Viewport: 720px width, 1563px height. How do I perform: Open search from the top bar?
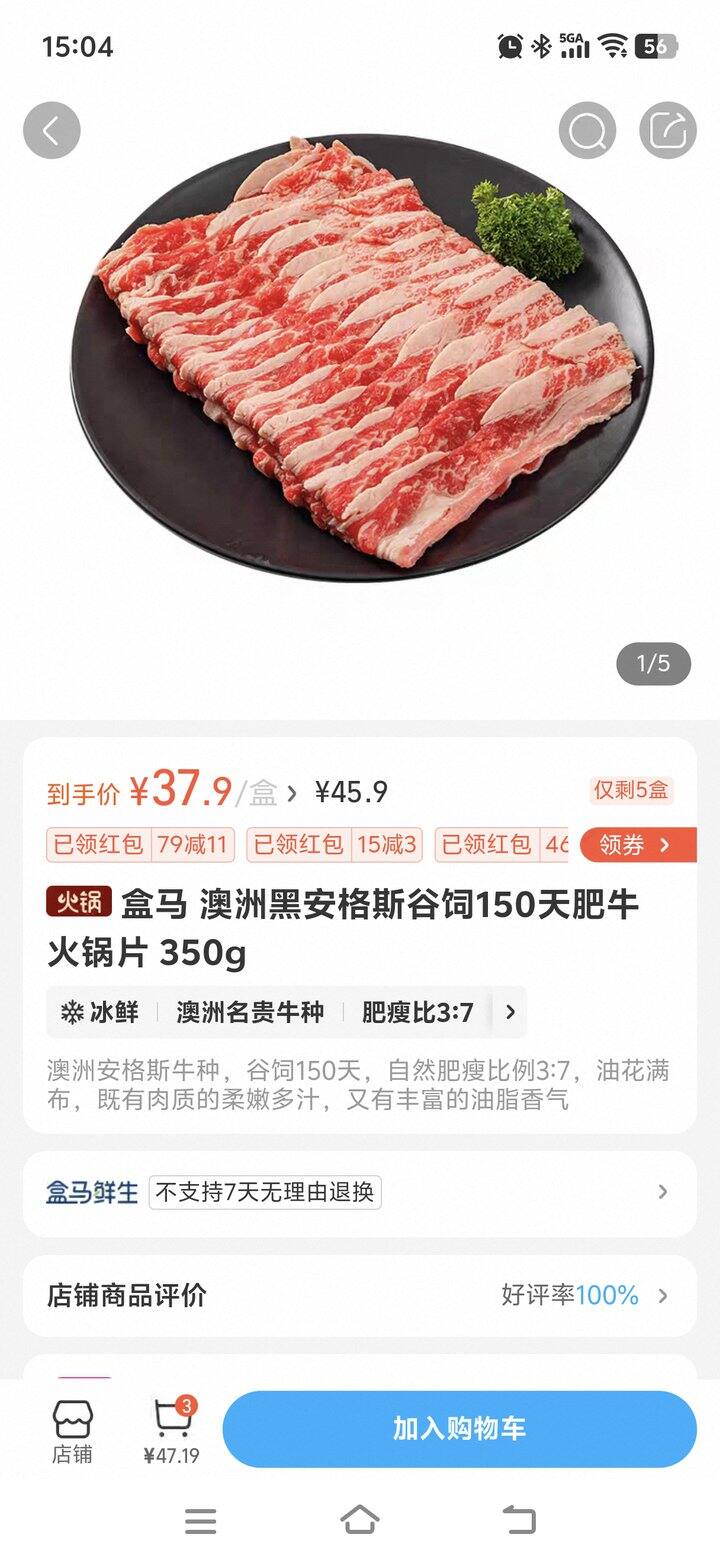(x=587, y=130)
